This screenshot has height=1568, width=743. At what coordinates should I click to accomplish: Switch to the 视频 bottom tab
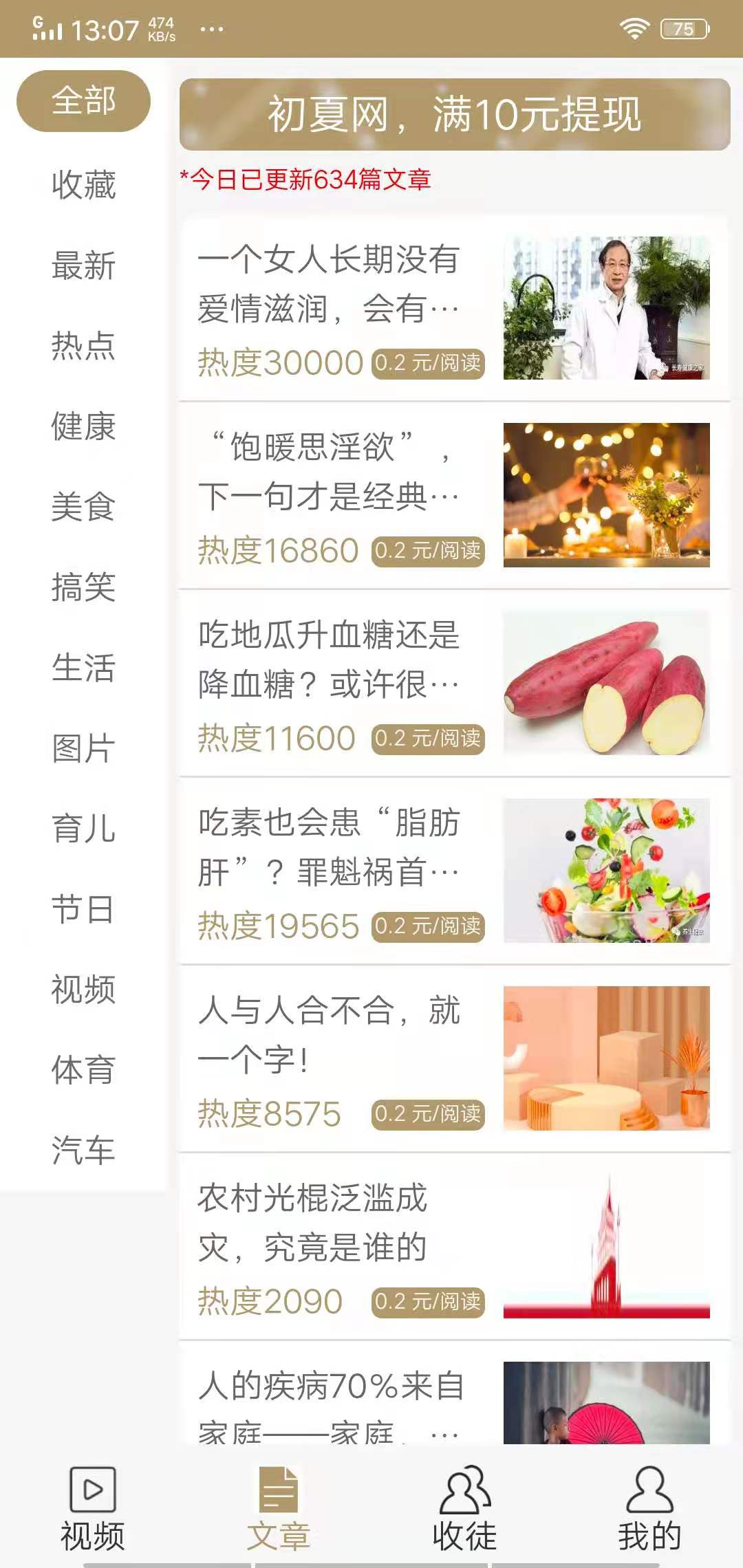(93, 1510)
